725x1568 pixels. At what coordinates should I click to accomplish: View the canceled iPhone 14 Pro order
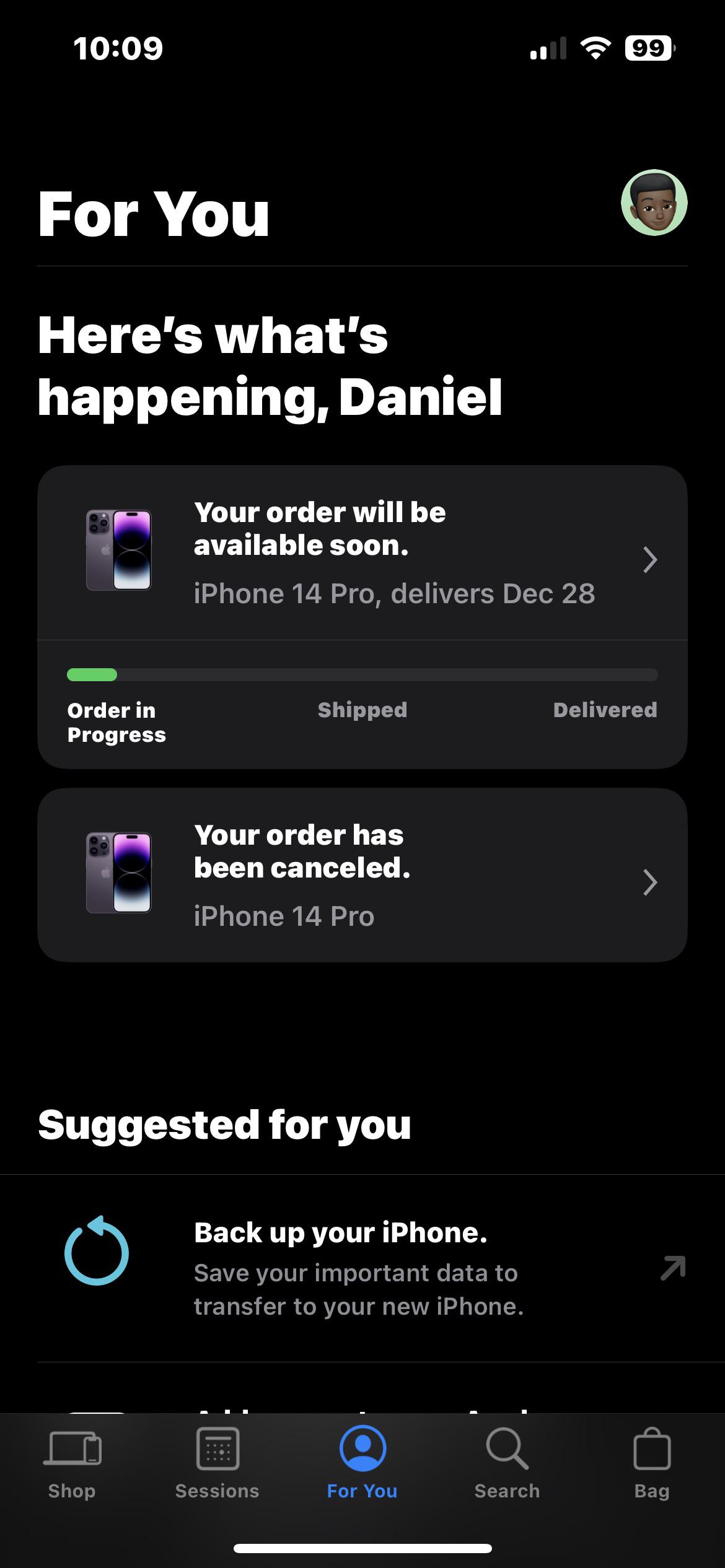point(362,874)
